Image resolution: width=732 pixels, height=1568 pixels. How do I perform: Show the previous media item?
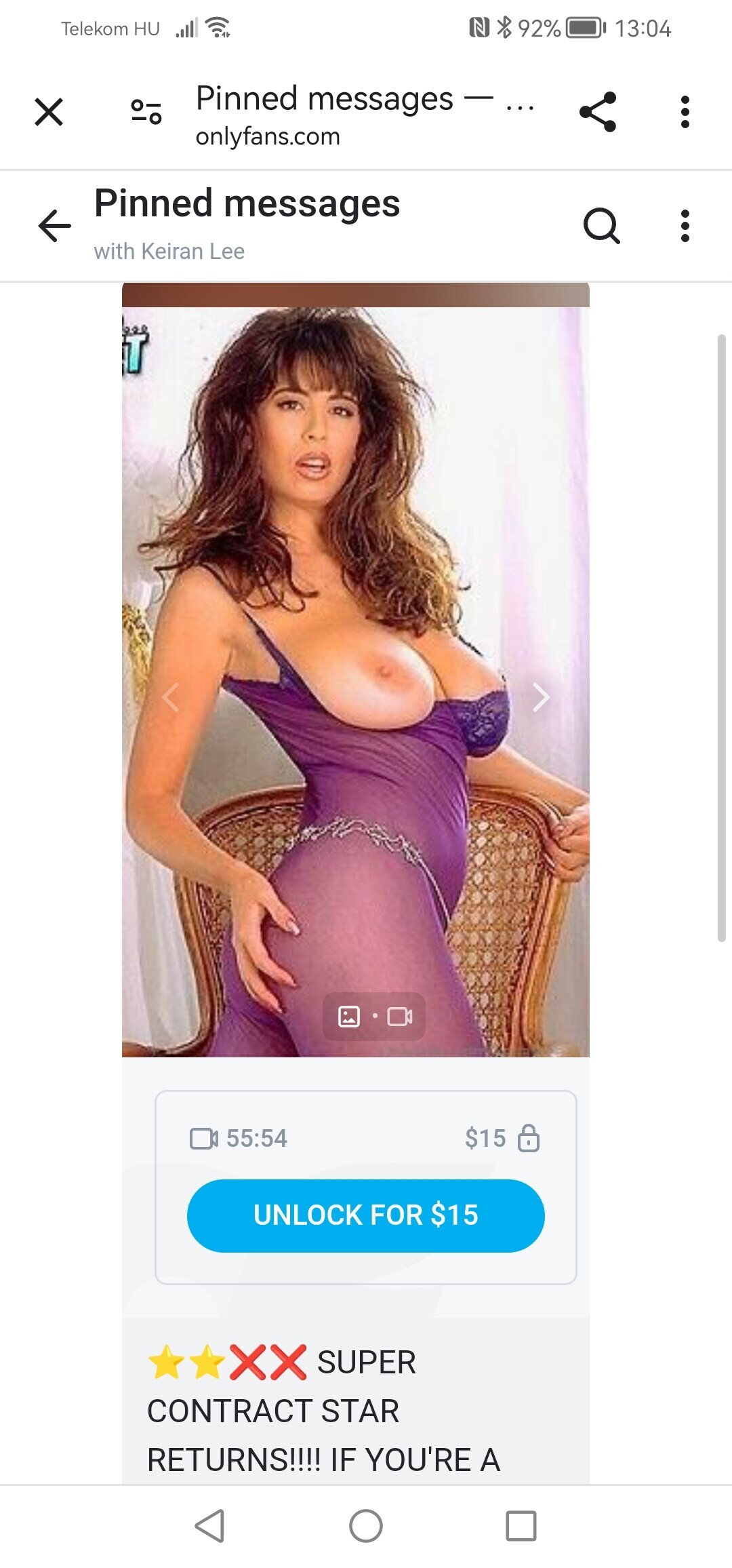coord(171,697)
